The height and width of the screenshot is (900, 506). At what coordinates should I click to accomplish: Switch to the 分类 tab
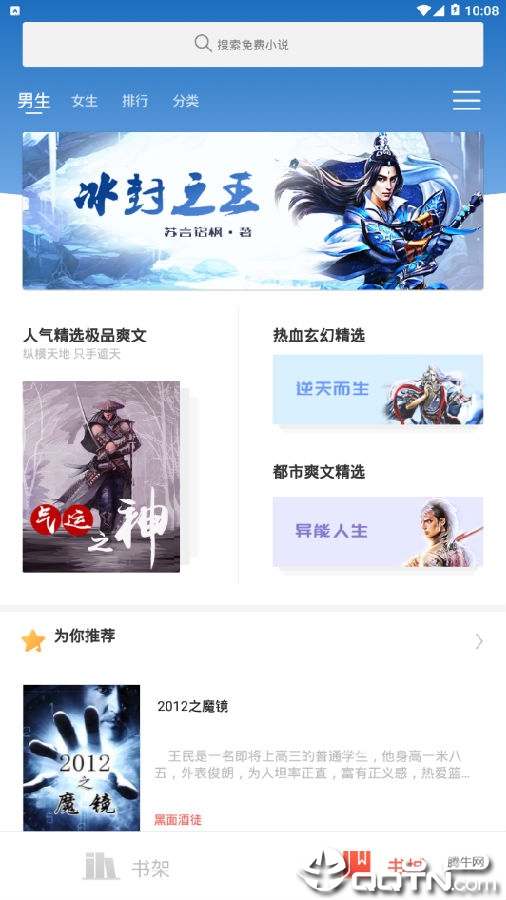[x=185, y=101]
